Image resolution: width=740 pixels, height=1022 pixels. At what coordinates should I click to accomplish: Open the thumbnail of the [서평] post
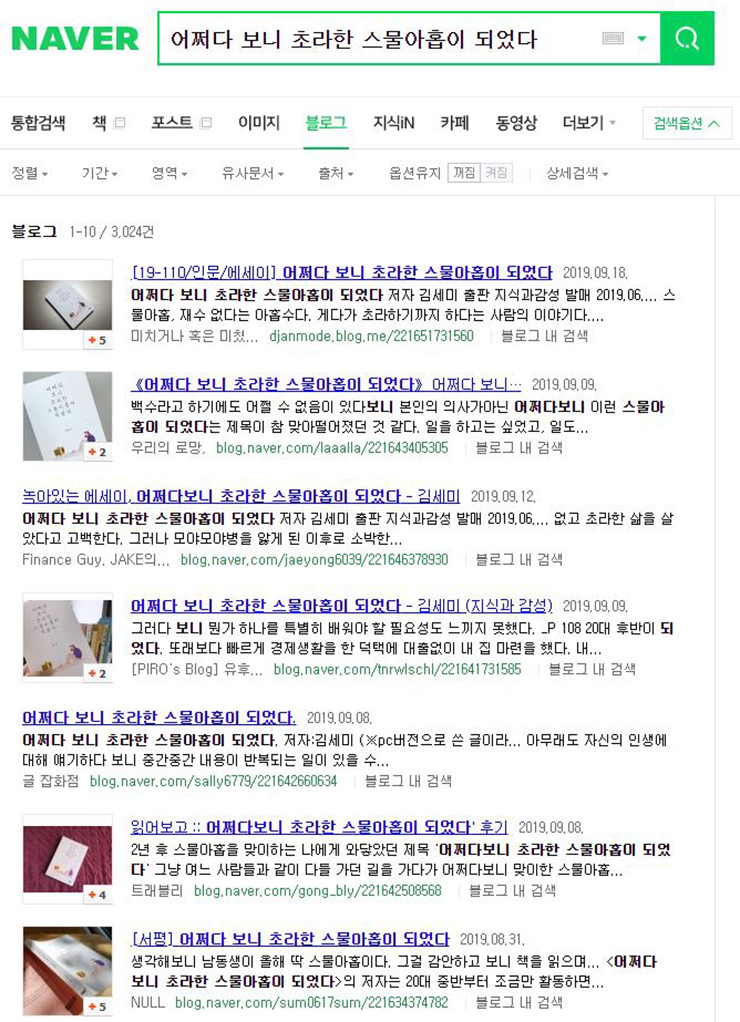67,970
